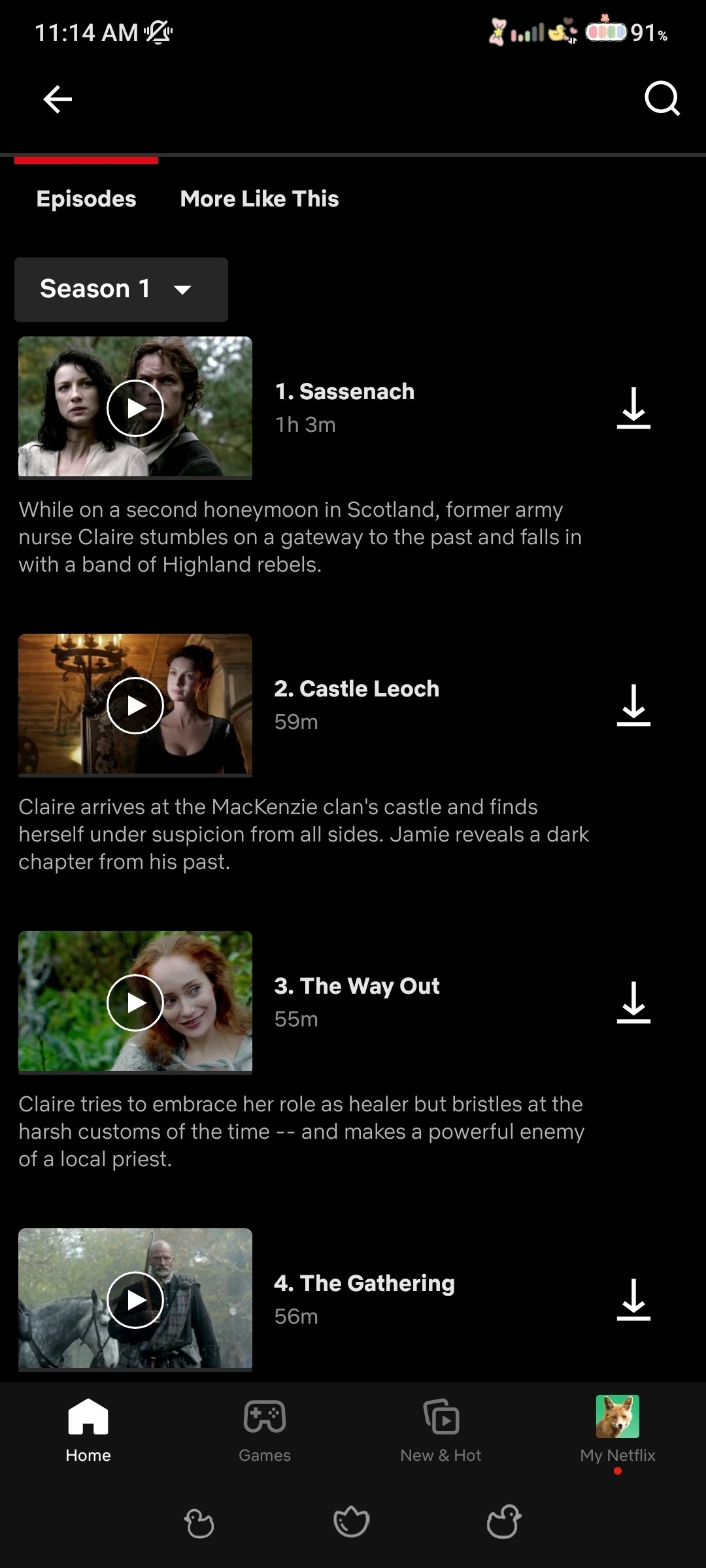The width and height of the screenshot is (706, 1568).
Task: Switch to New & Hot
Action: (x=441, y=1429)
